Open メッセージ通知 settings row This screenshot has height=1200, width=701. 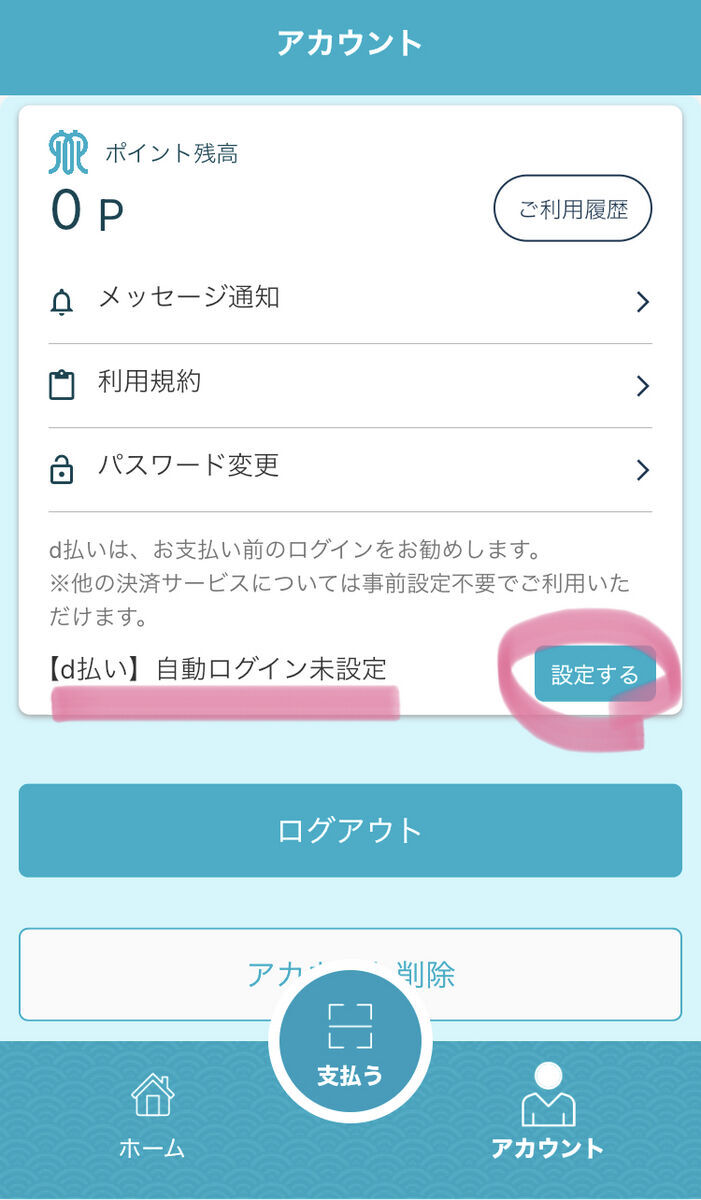(x=350, y=300)
